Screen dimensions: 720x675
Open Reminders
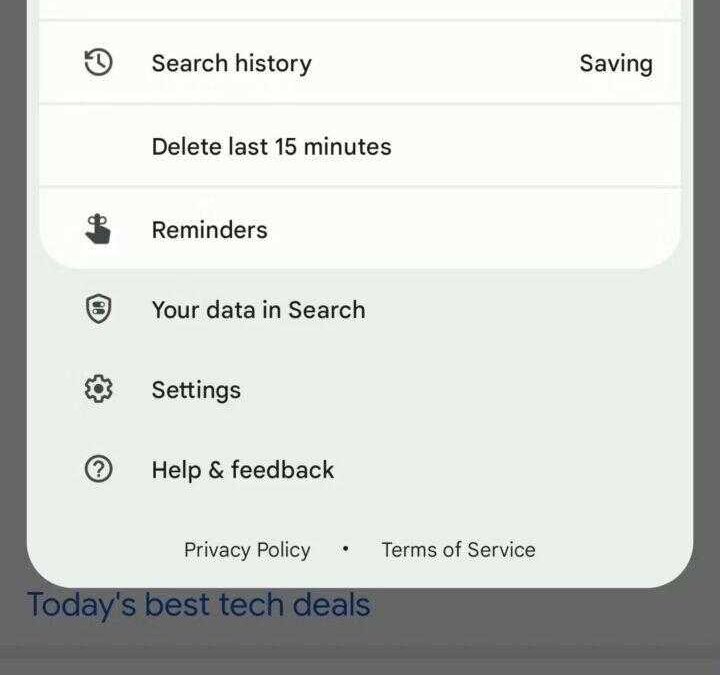pyautogui.click(x=209, y=229)
